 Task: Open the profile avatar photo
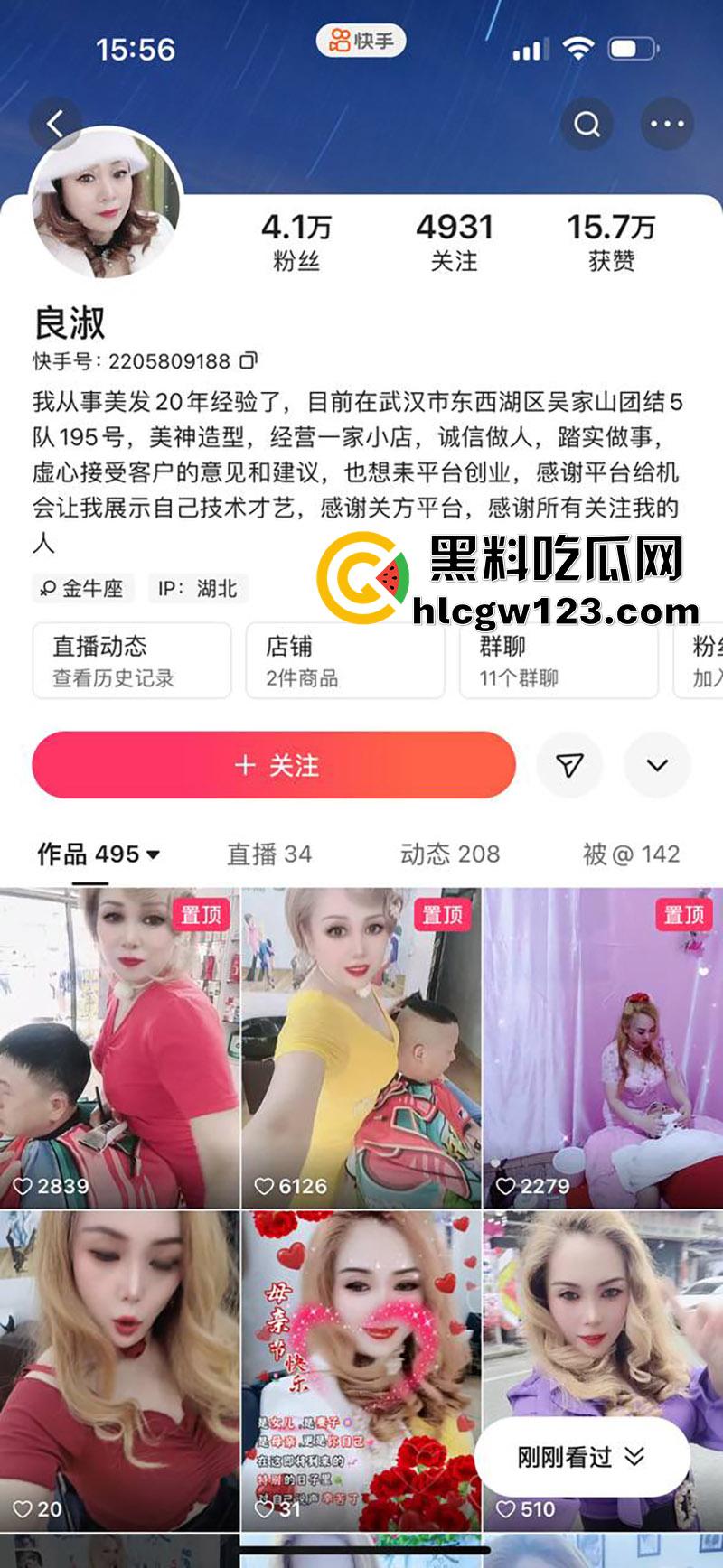pos(105,204)
